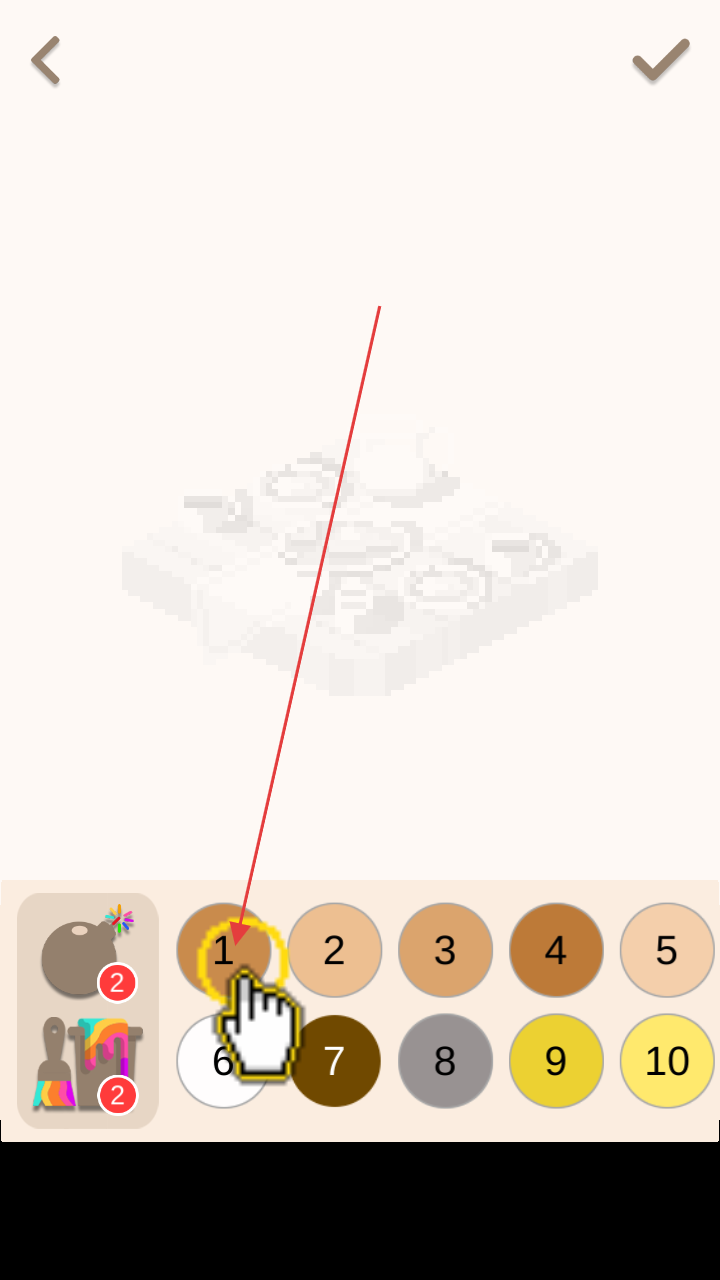Viewport: 720px width, 1280px height.
Task: Select gray color number 8
Action: pyautogui.click(x=445, y=1061)
